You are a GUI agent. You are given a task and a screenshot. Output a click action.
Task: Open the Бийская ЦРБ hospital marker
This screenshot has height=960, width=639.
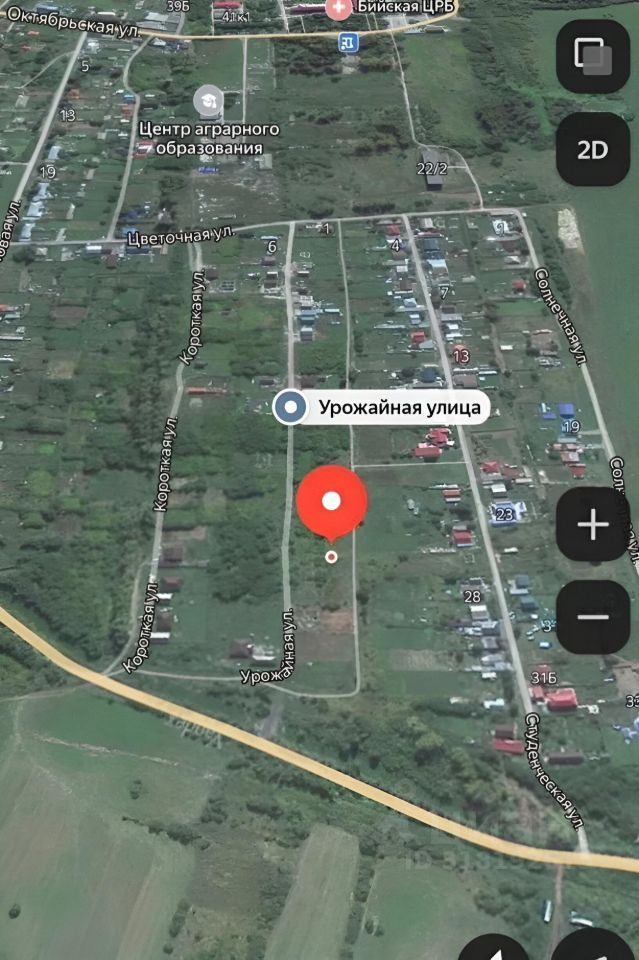(x=339, y=9)
